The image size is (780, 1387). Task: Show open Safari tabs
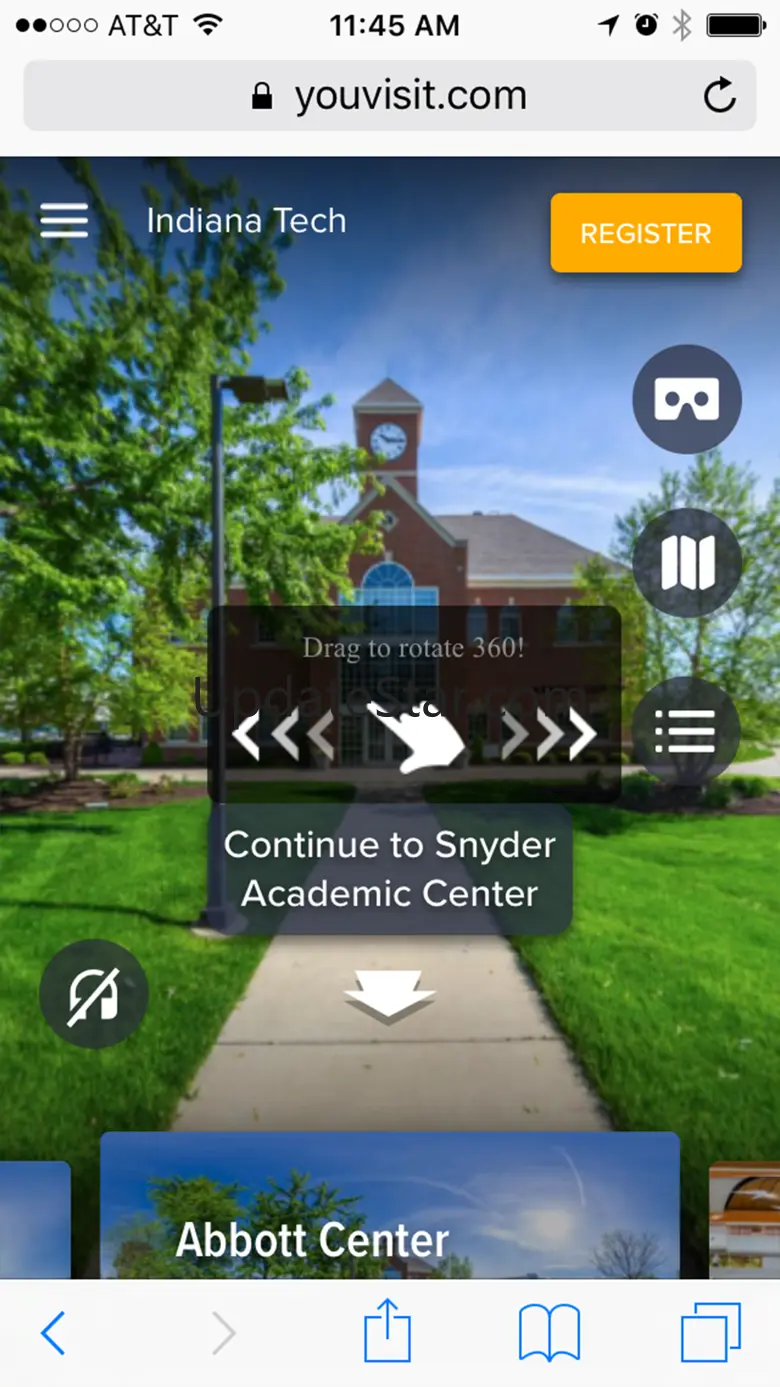point(711,1333)
